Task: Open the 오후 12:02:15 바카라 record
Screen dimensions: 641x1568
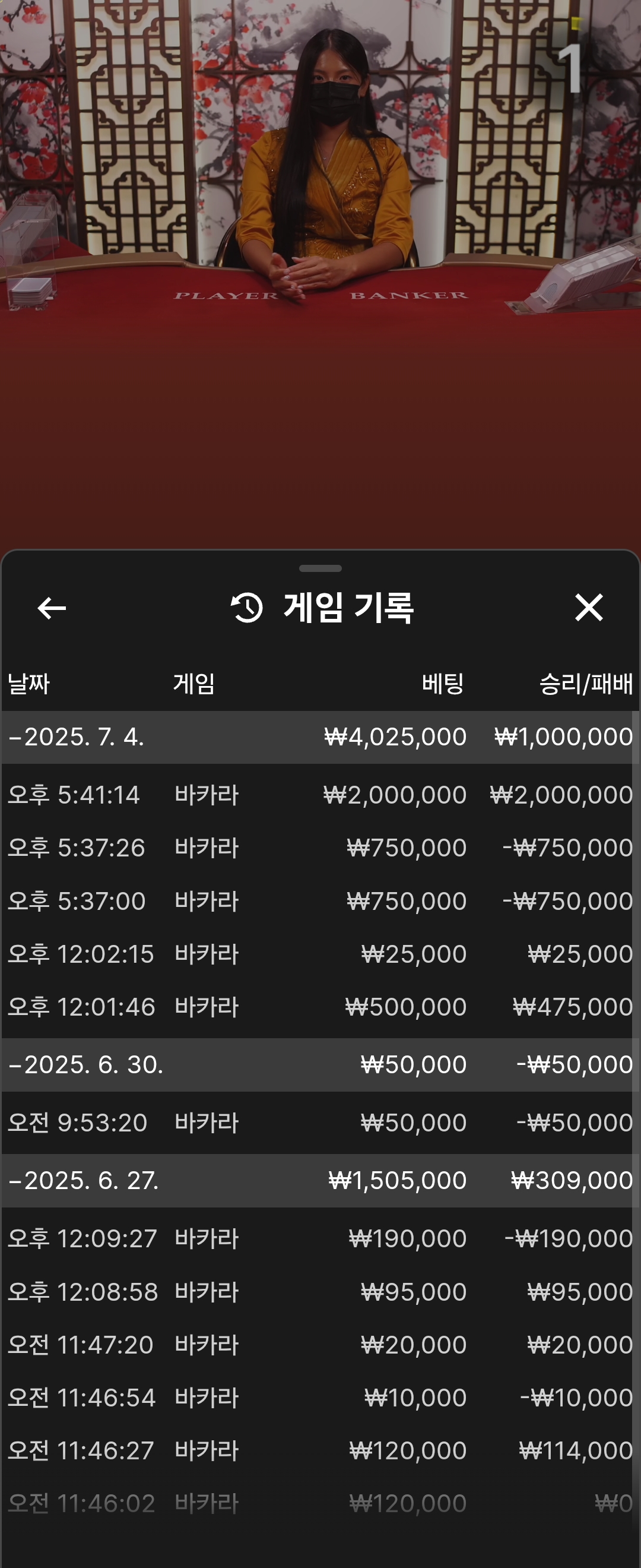Action: pyautogui.click(x=320, y=954)
